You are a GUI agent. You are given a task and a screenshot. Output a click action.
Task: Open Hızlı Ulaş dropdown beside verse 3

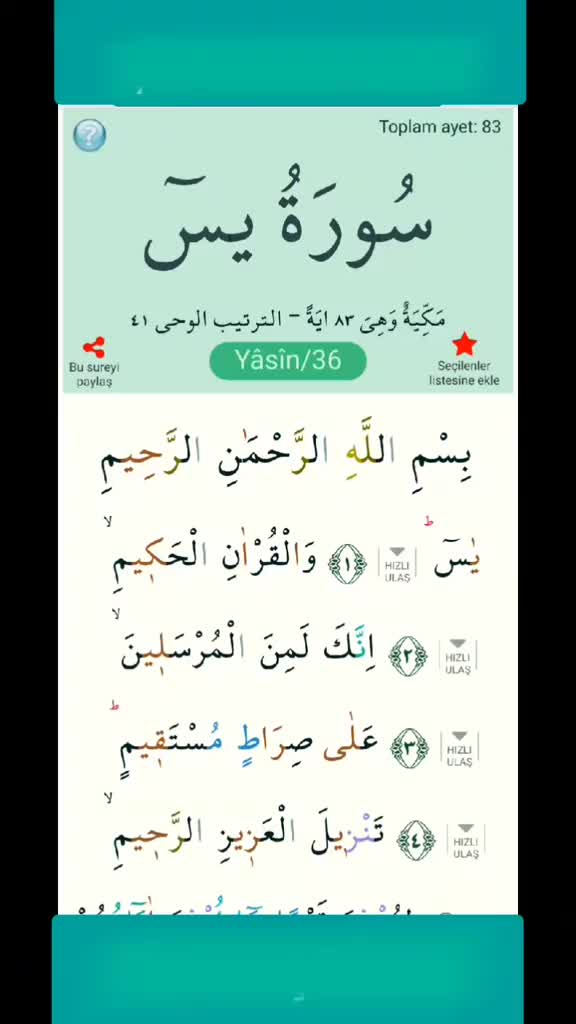point(459,748)
